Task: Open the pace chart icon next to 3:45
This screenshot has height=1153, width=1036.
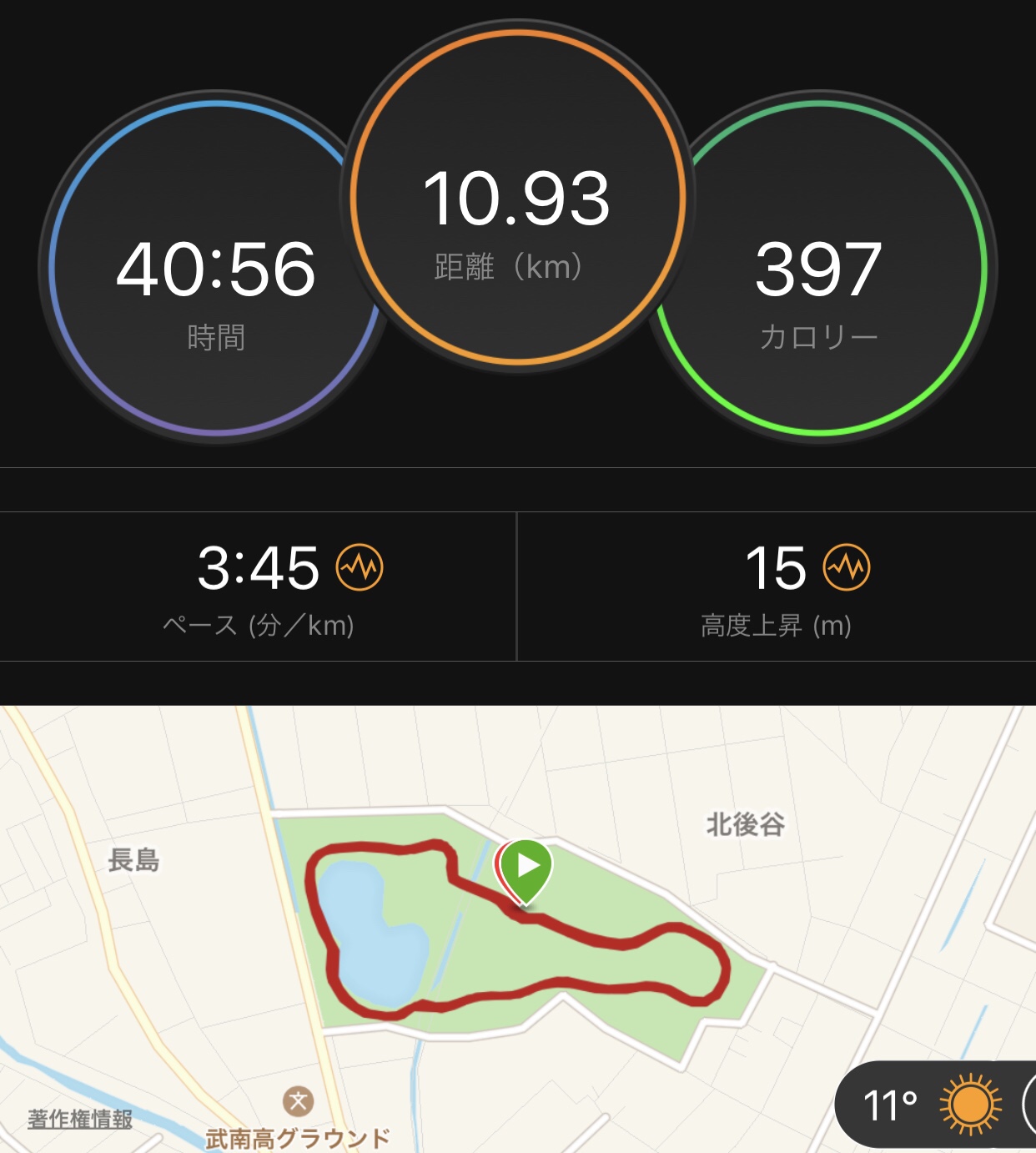Action: (x=360, y=567)
